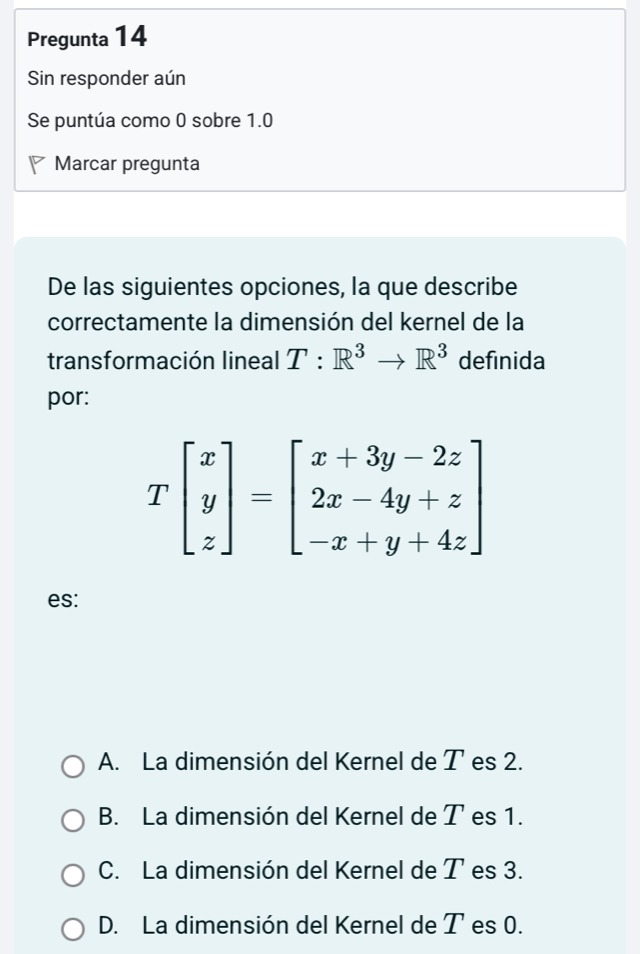Select option A, Kernel dimension 2
Viewport: 640px width, 954px height.
point(75,765)
